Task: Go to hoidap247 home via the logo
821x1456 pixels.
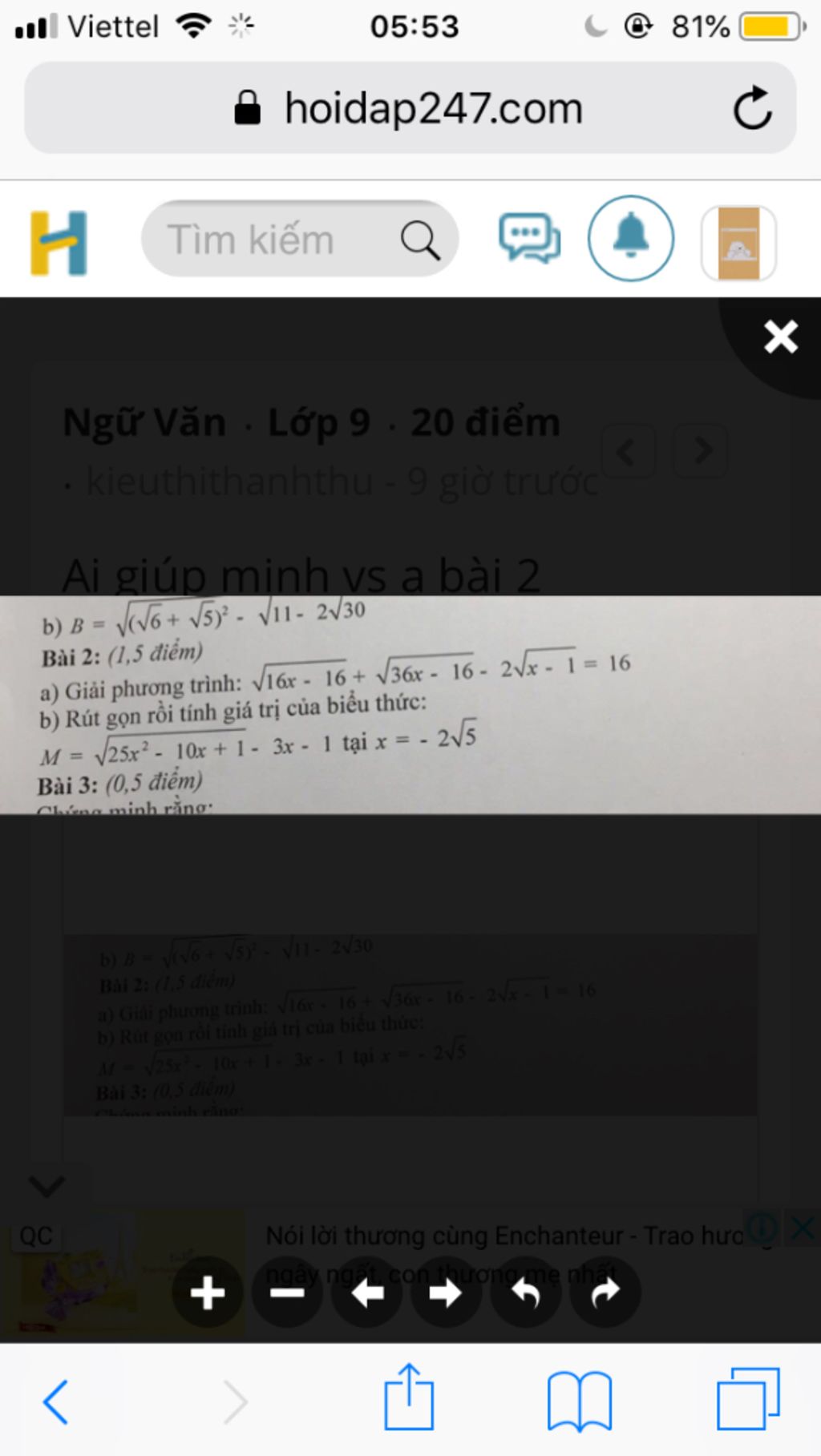Action: 59,243
